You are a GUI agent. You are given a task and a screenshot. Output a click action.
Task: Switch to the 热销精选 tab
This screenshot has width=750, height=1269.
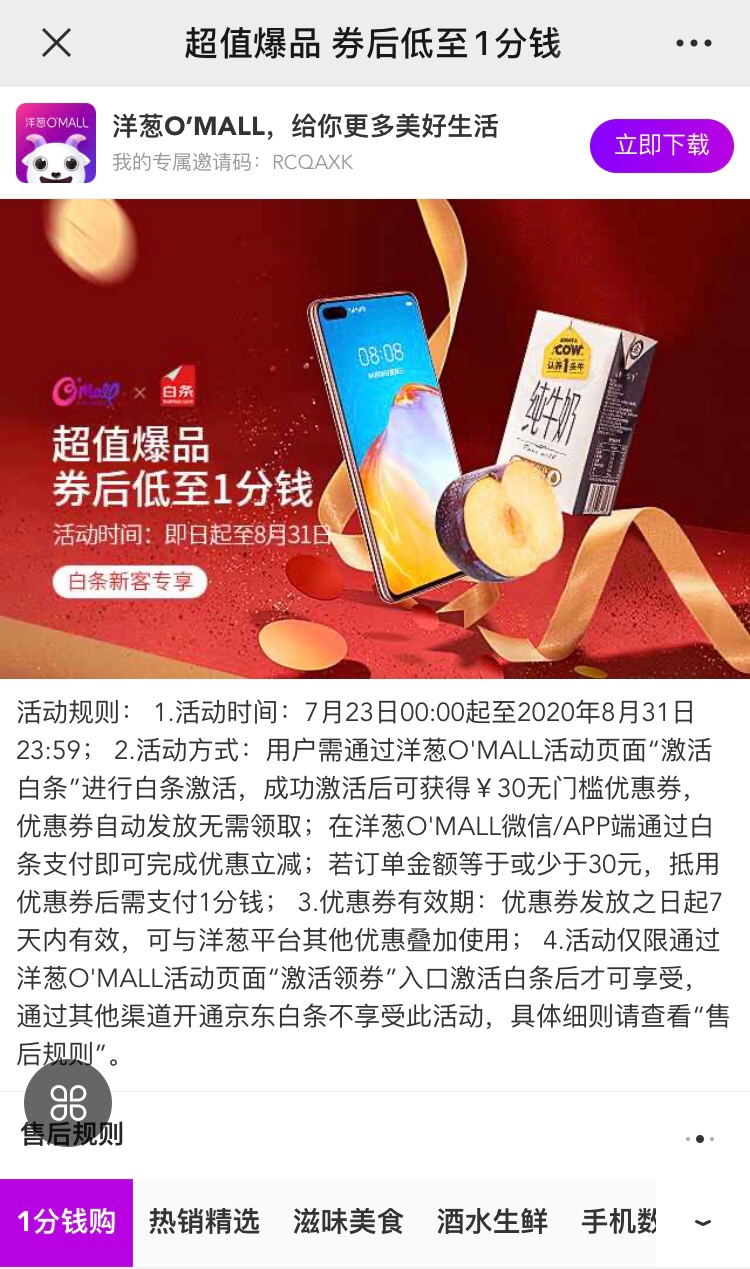pos(204,1222)
